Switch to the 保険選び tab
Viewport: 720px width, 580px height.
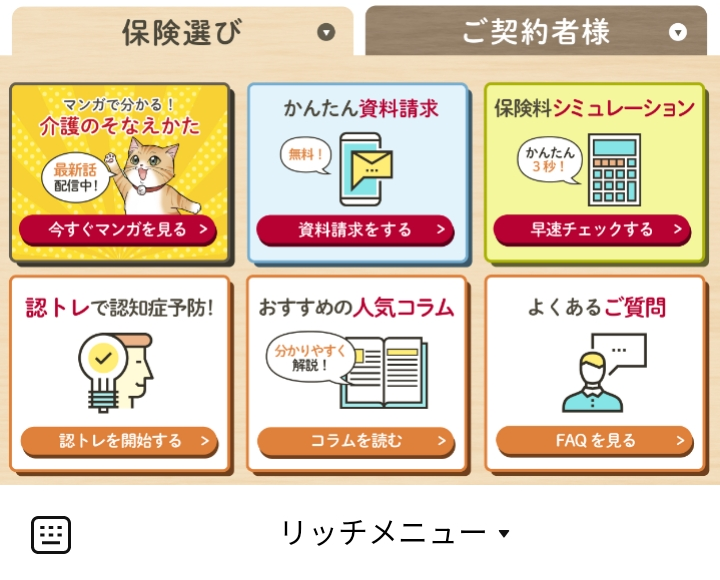(182, 32)
